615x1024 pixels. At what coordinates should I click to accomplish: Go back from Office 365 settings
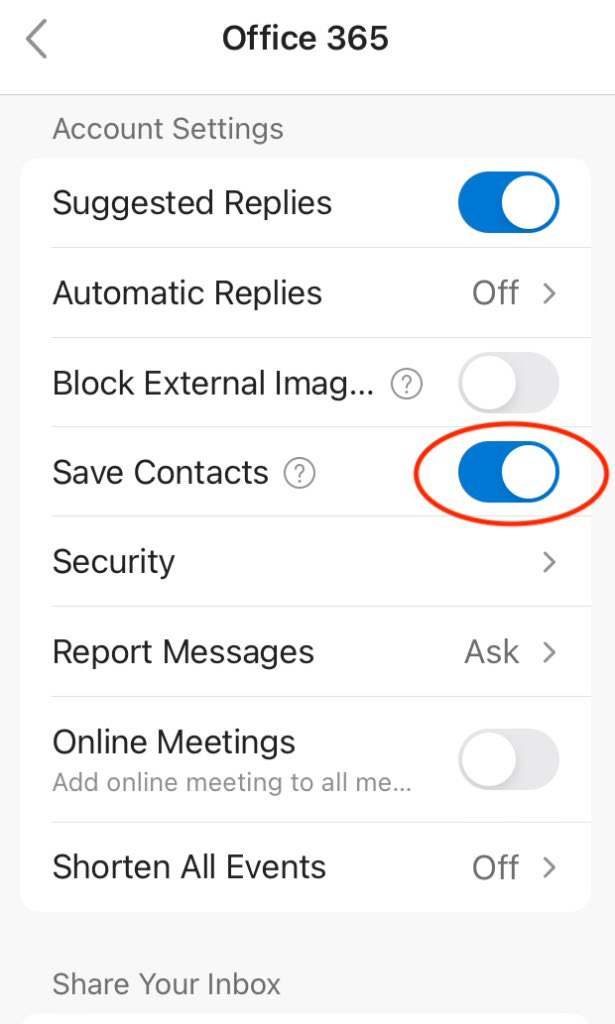tap(37, 39)
